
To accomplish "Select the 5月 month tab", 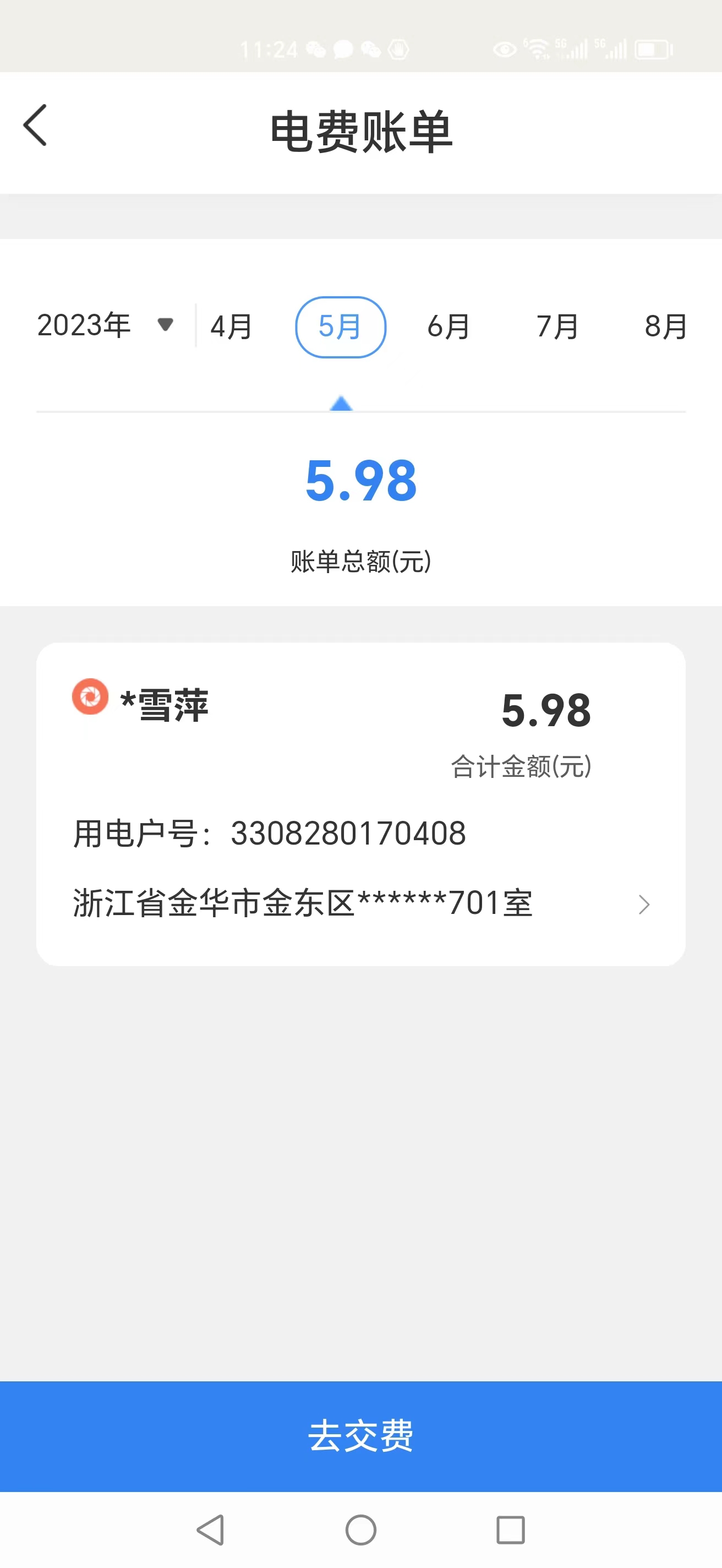I will pos(340,327).
